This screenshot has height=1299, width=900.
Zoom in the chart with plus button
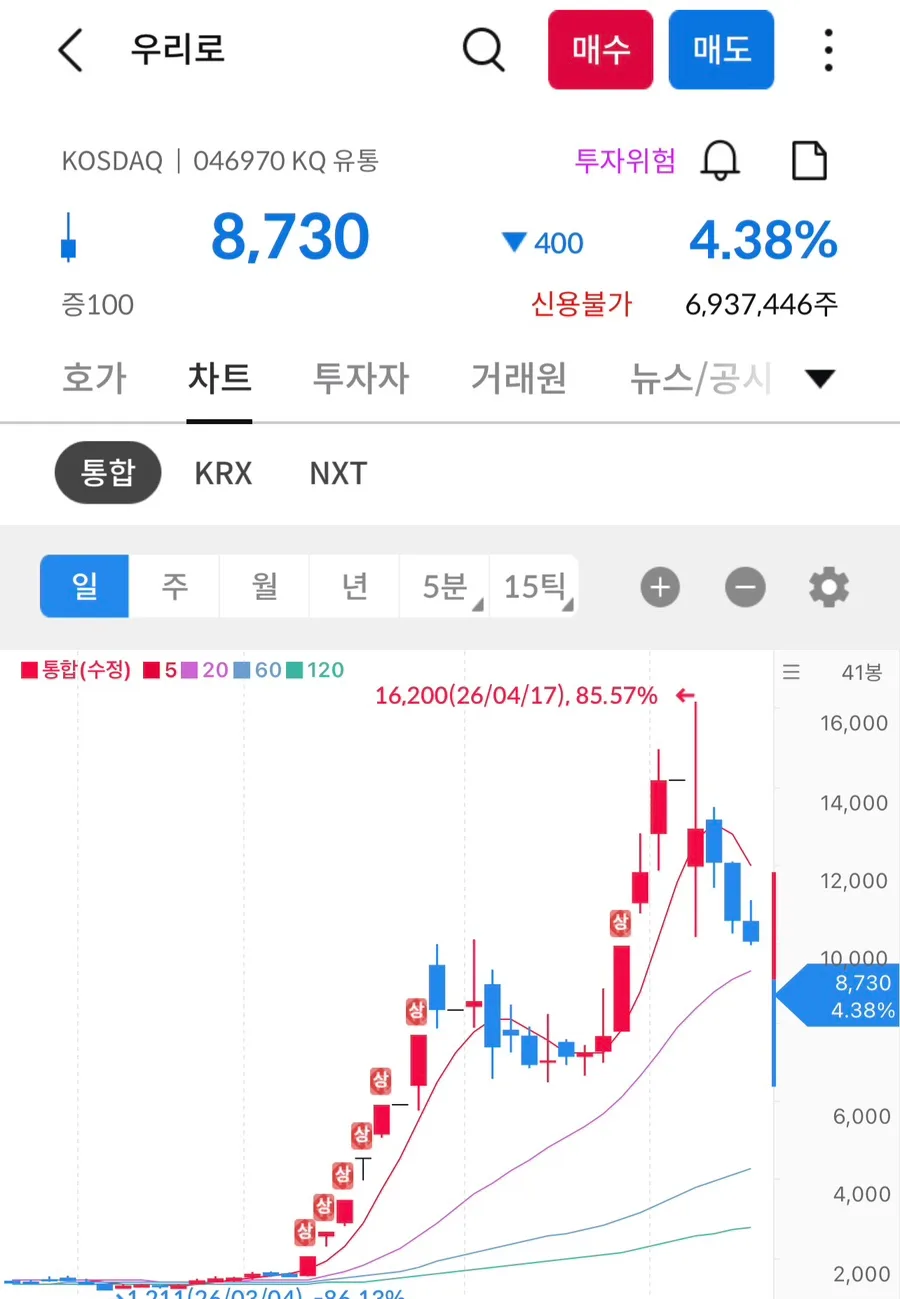(x=659, y=587)
